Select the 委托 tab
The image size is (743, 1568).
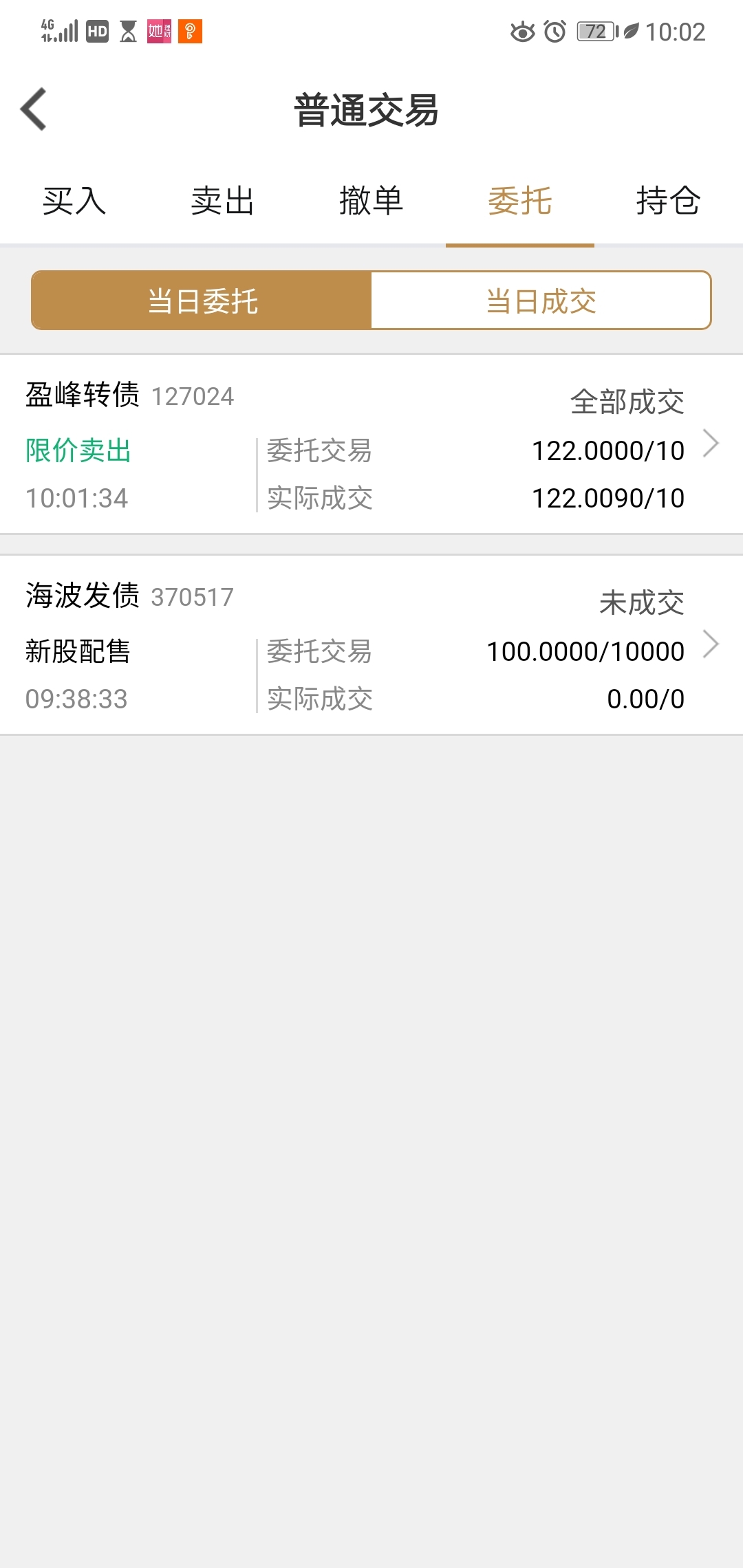coord(520,201)
